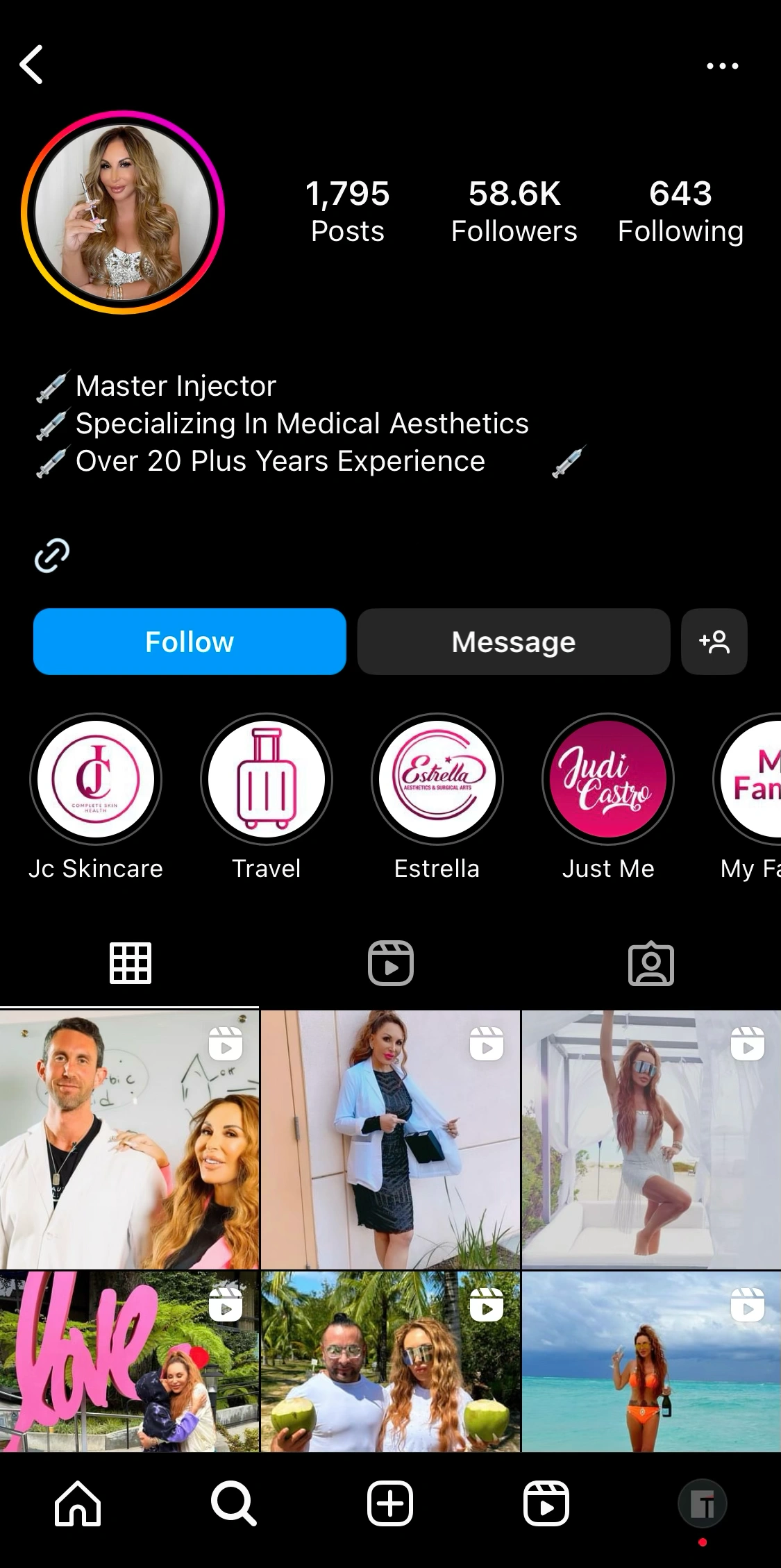Screen dimensions: 781x1568
Task: Send a message to this profile
Action: pos(513,642)
